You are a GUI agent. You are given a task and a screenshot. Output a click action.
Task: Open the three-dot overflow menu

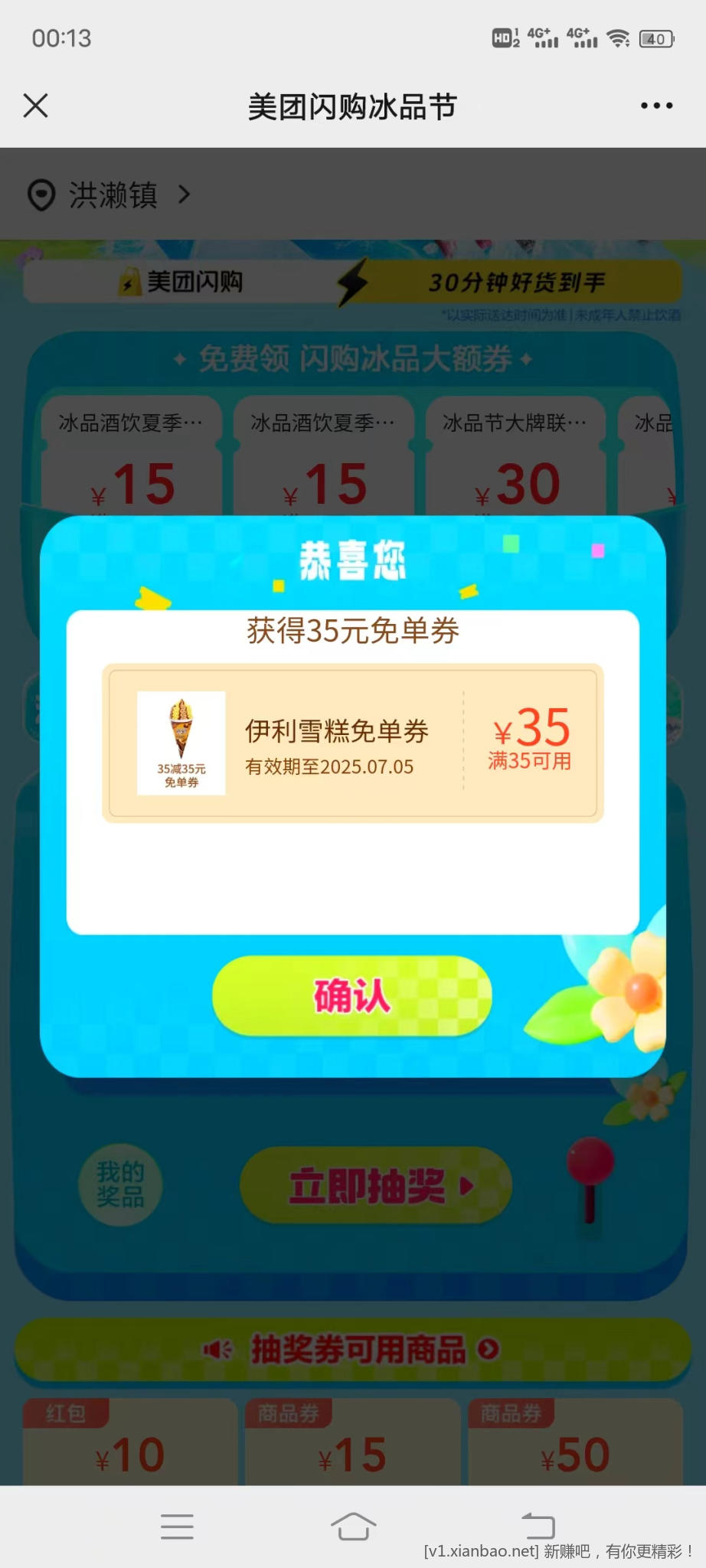tap(656, 106)
